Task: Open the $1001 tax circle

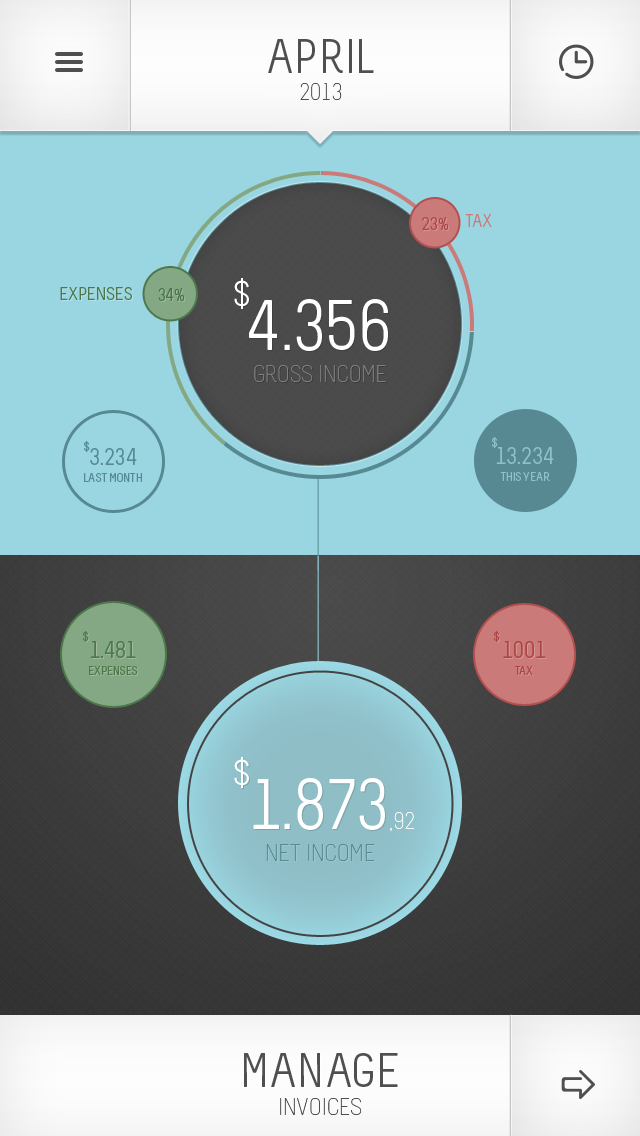Action: [524, 655]
